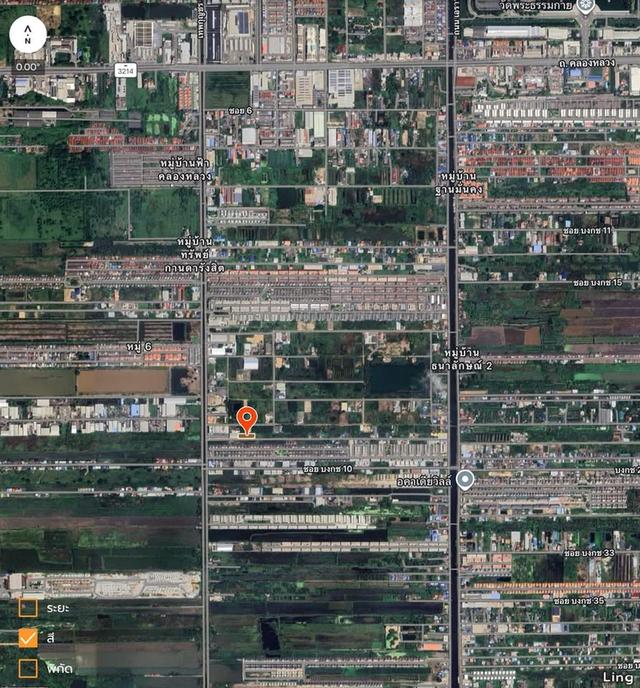Screen dimensions: 640x688
Task: Tap the compass north button
Action: tap(27, 35)
